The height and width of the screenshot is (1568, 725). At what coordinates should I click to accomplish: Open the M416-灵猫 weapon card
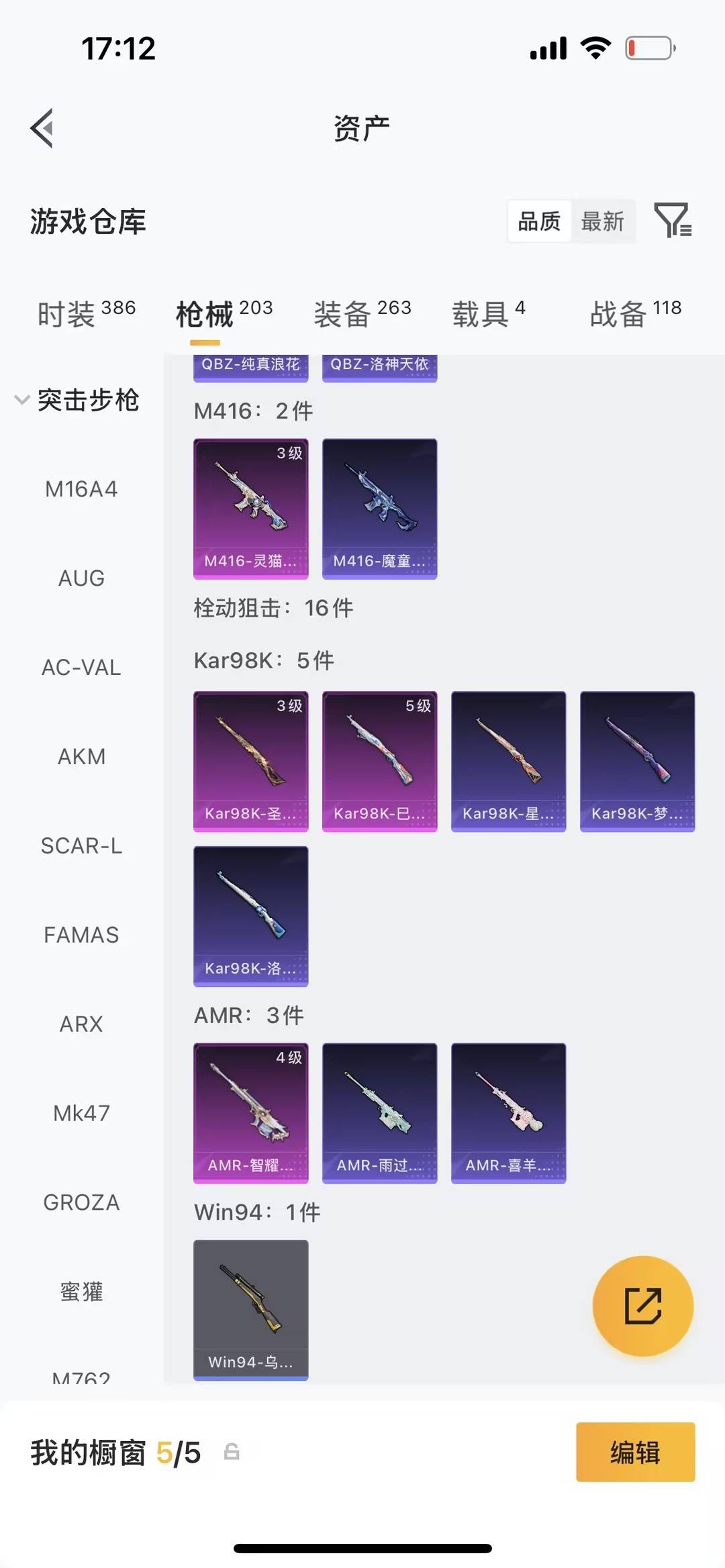pyautogui.click(x=250, y=508)
